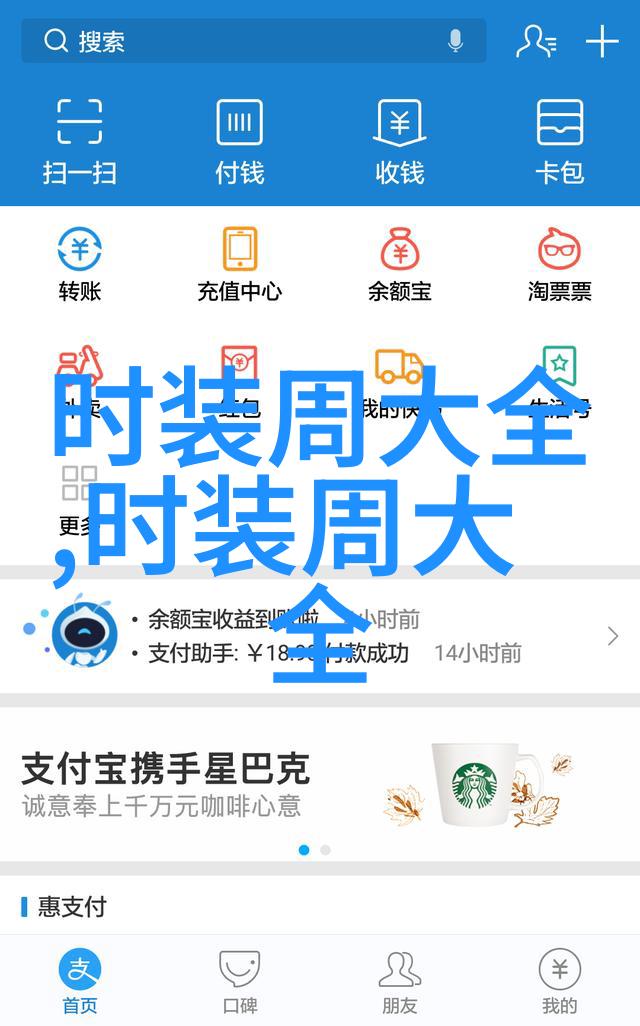Open the 支付宝携手星巴克 banner
The height and width of the screenshot is (1026, 640).
320,786
